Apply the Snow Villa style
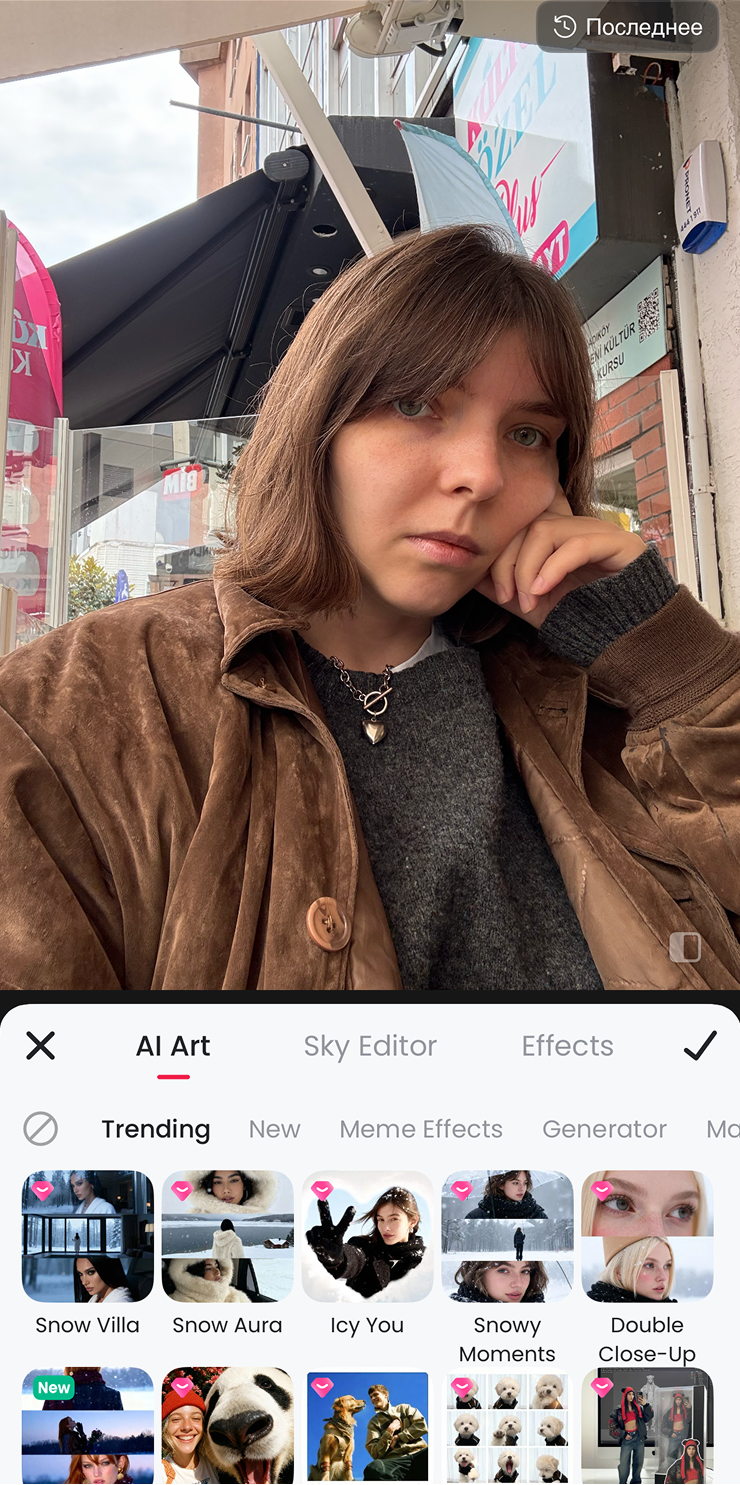740x1485 pixels. (88, 1236)
